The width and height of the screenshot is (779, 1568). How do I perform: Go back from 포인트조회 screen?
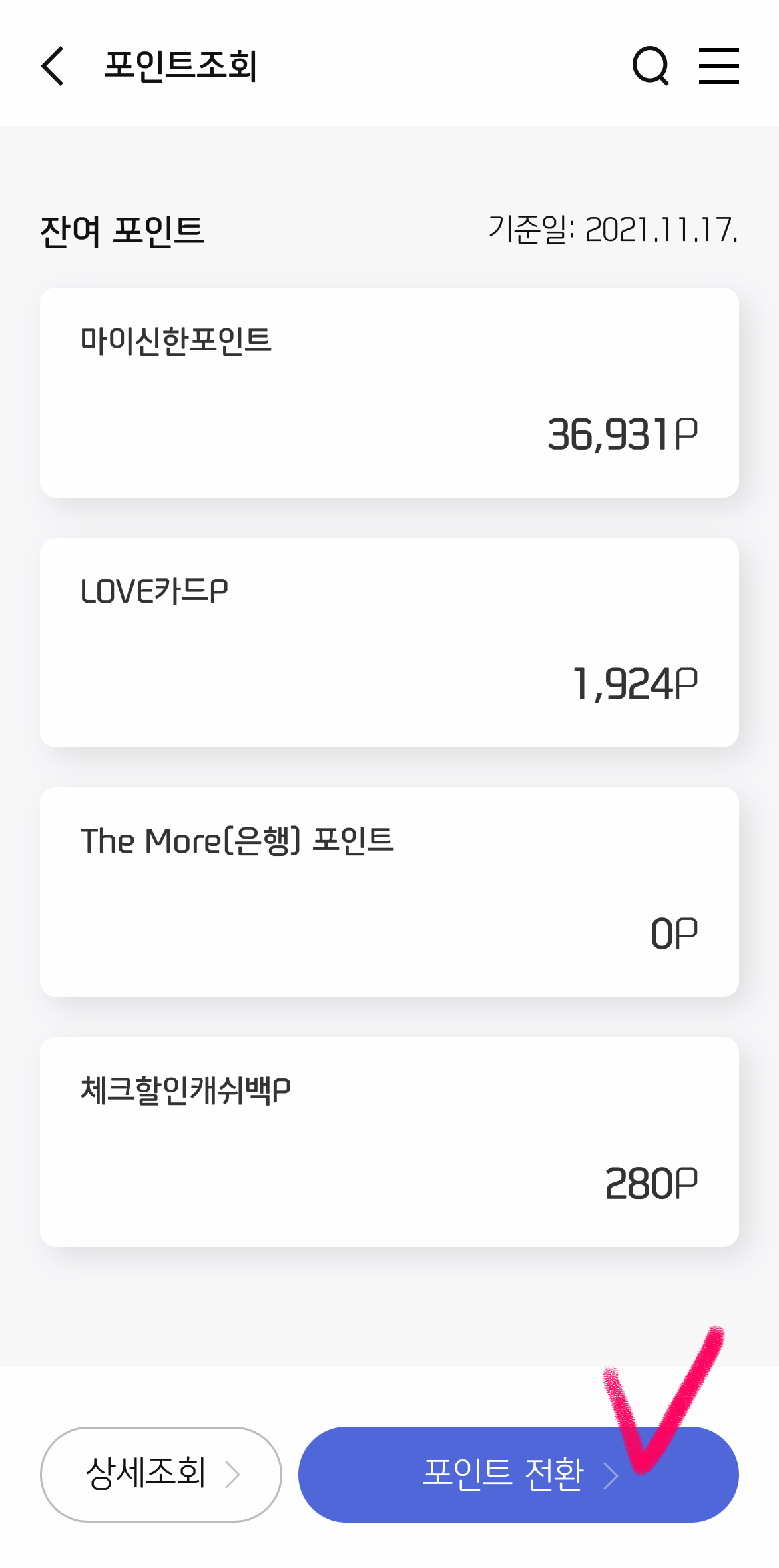tap(53, 66)
